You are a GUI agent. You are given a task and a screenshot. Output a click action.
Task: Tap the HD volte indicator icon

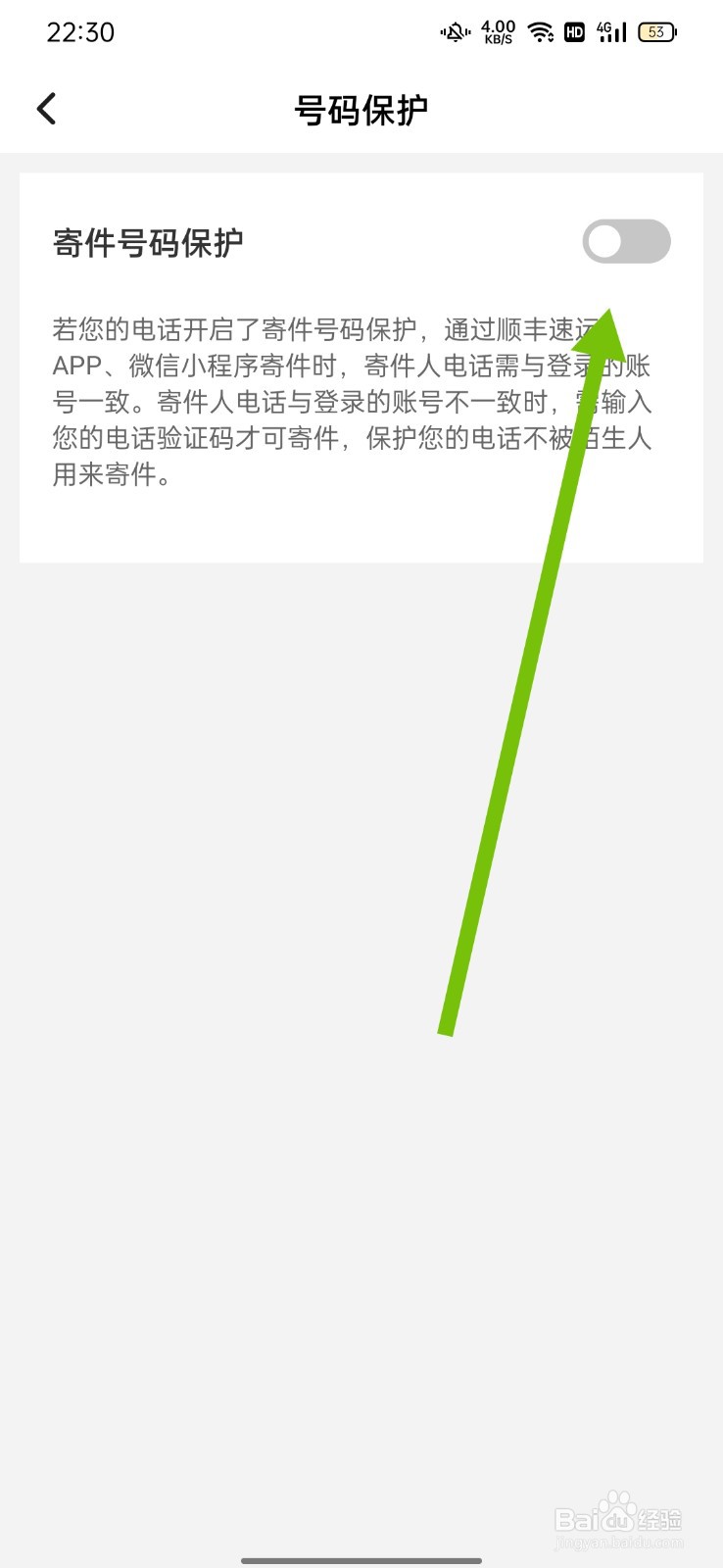(573, 31)
